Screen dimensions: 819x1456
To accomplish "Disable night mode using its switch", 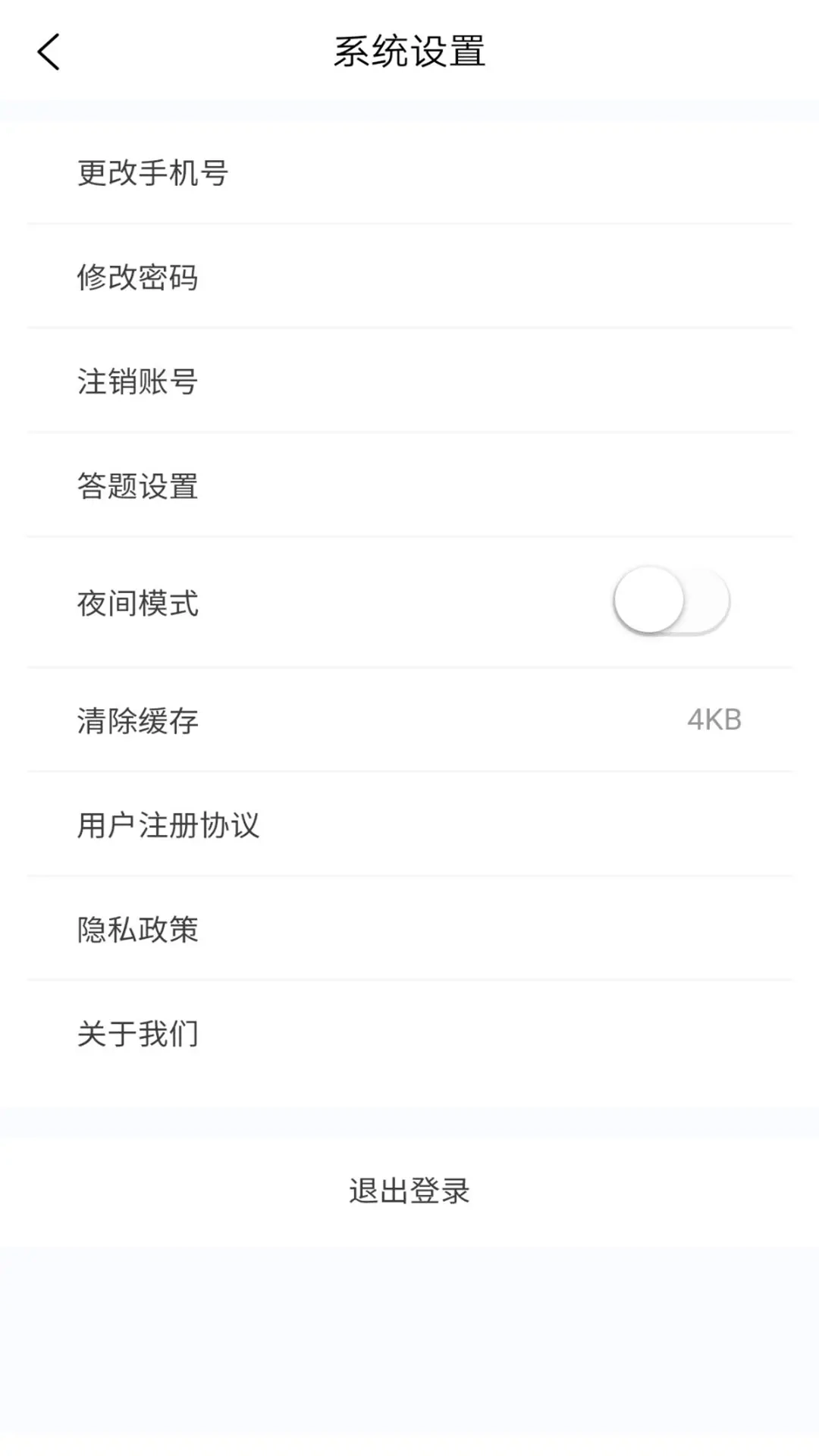I will click(671, 600).
